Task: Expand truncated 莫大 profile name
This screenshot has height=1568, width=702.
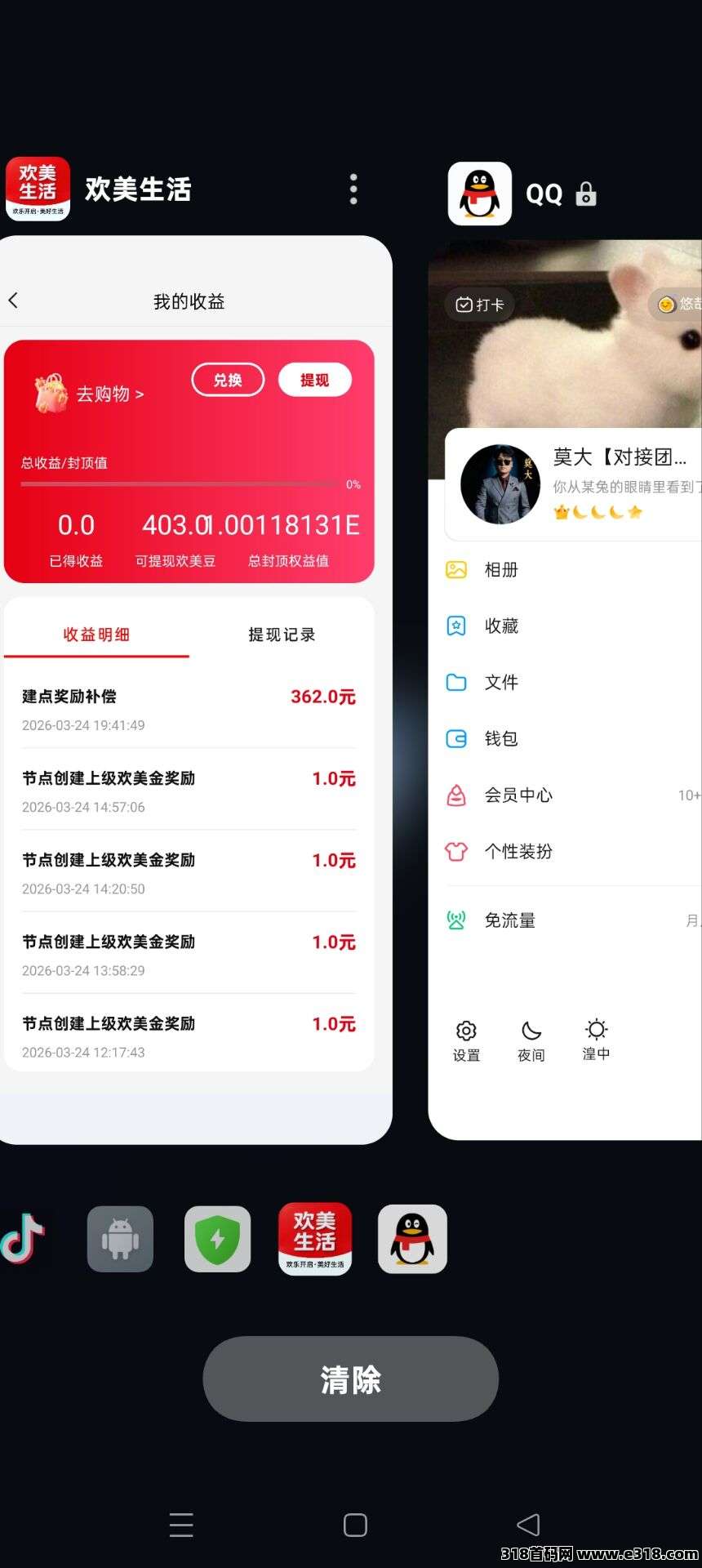Action: point(618,460)
